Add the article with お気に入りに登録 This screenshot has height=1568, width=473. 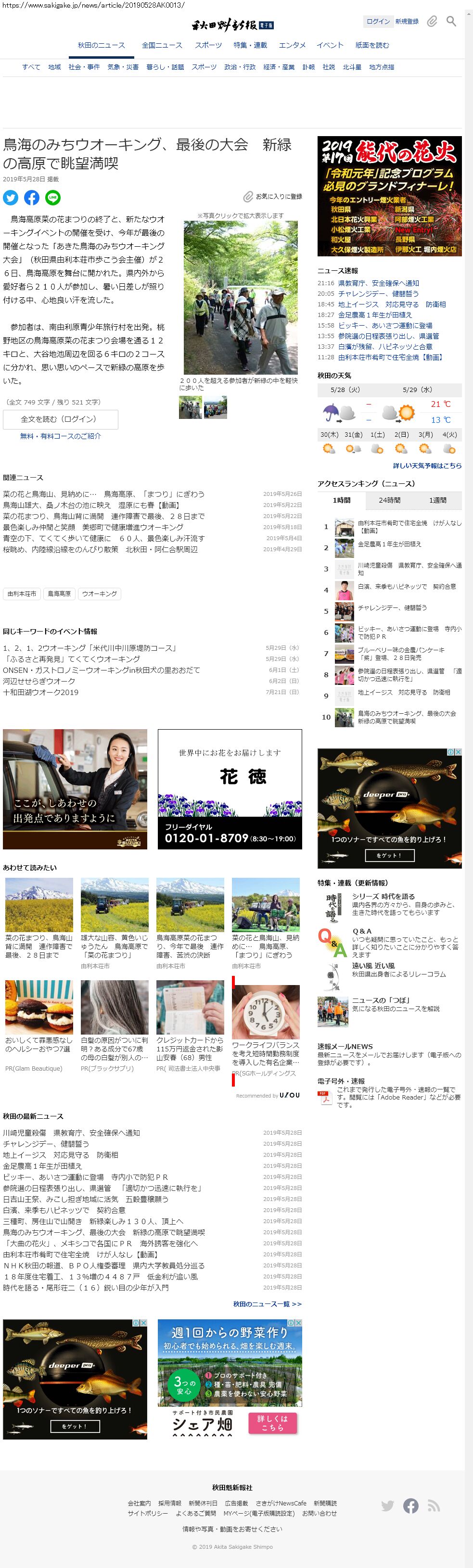click(x=273, y=197)
